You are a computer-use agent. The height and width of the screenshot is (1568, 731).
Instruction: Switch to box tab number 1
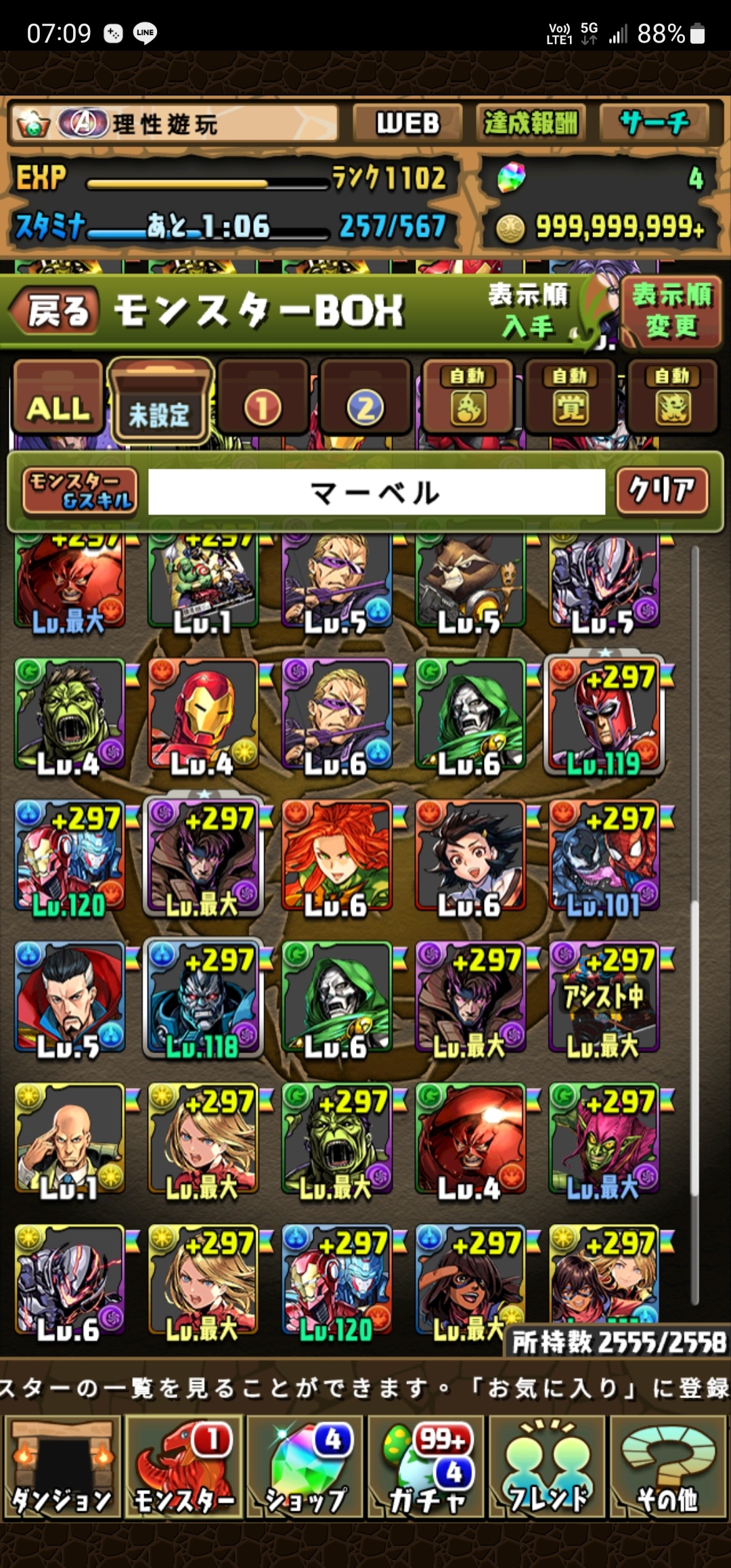pos(263,401)
